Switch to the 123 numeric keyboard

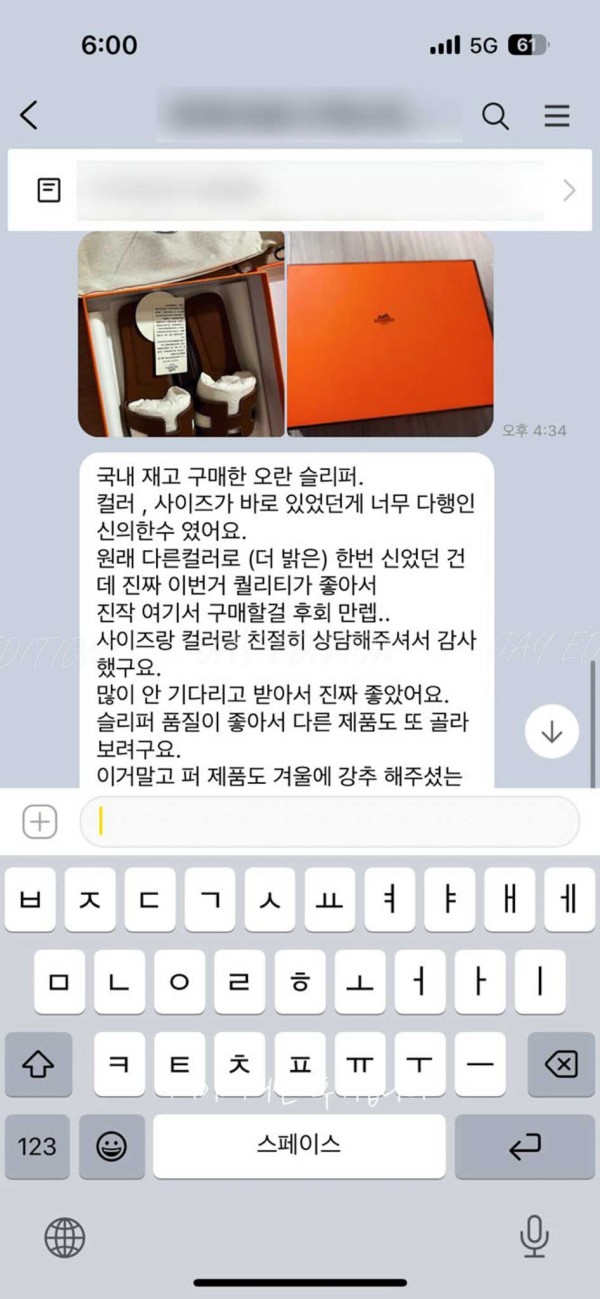click(x=37, y=1146)
